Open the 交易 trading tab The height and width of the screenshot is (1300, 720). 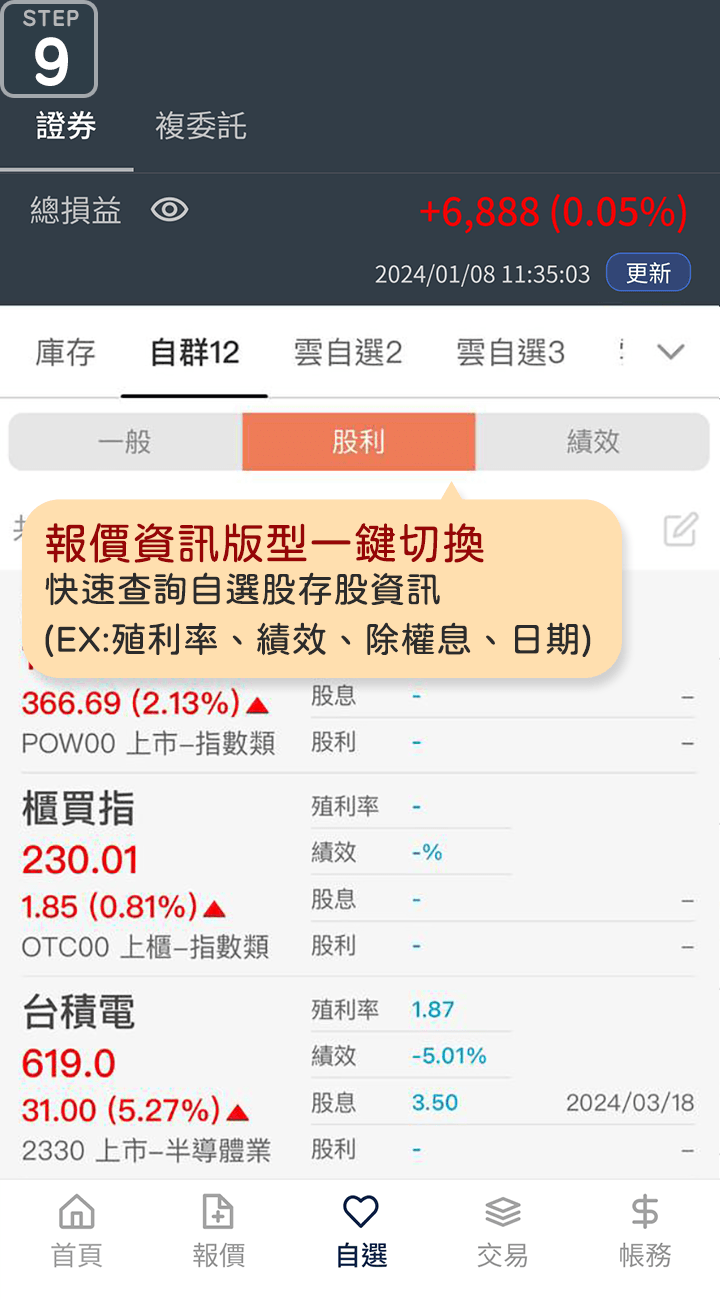502,1230
